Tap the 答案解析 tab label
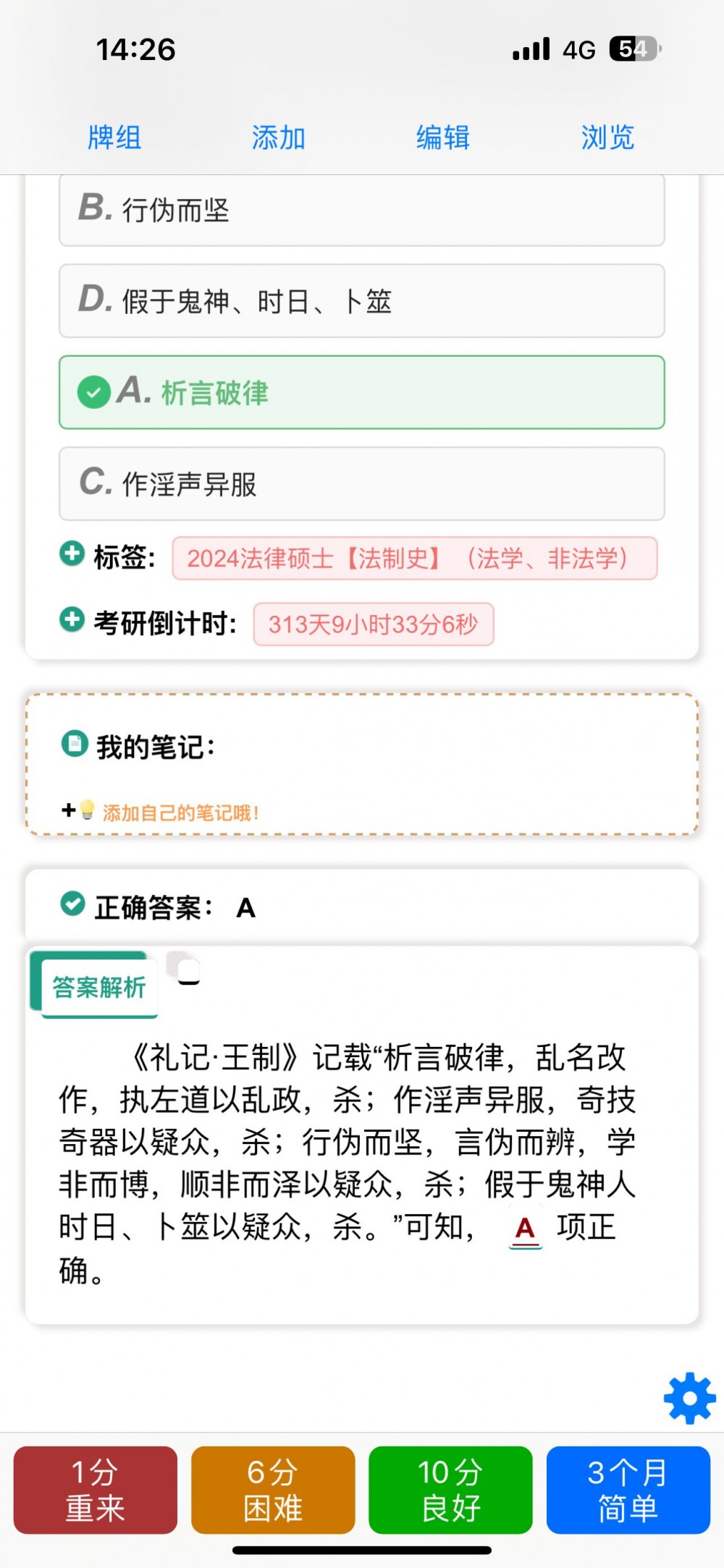Image resolution: width=724 pixels, height=1568 pixels. pyautogui.click(x=99, y=987)
